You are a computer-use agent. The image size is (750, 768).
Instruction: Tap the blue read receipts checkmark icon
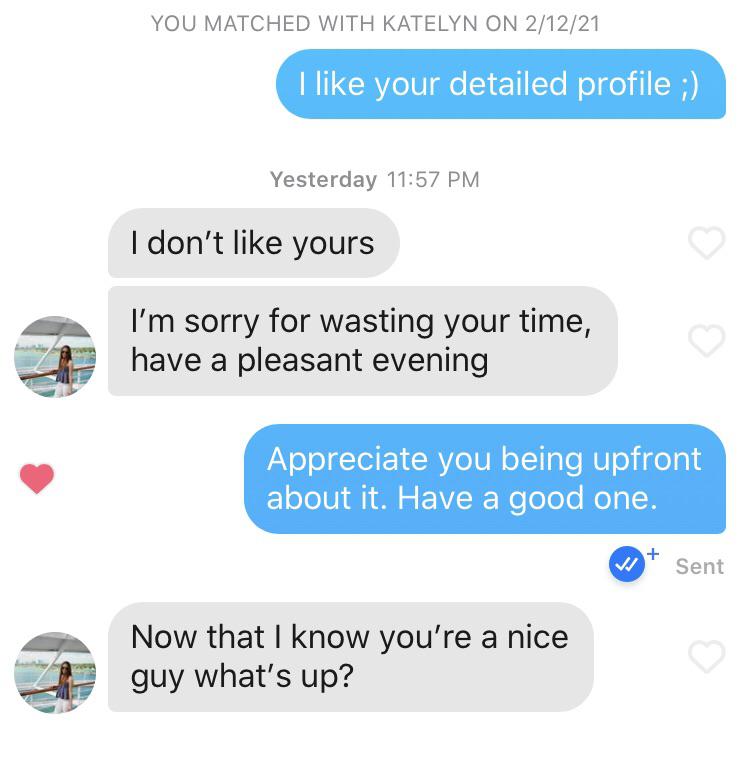click(x=628, y=565)
